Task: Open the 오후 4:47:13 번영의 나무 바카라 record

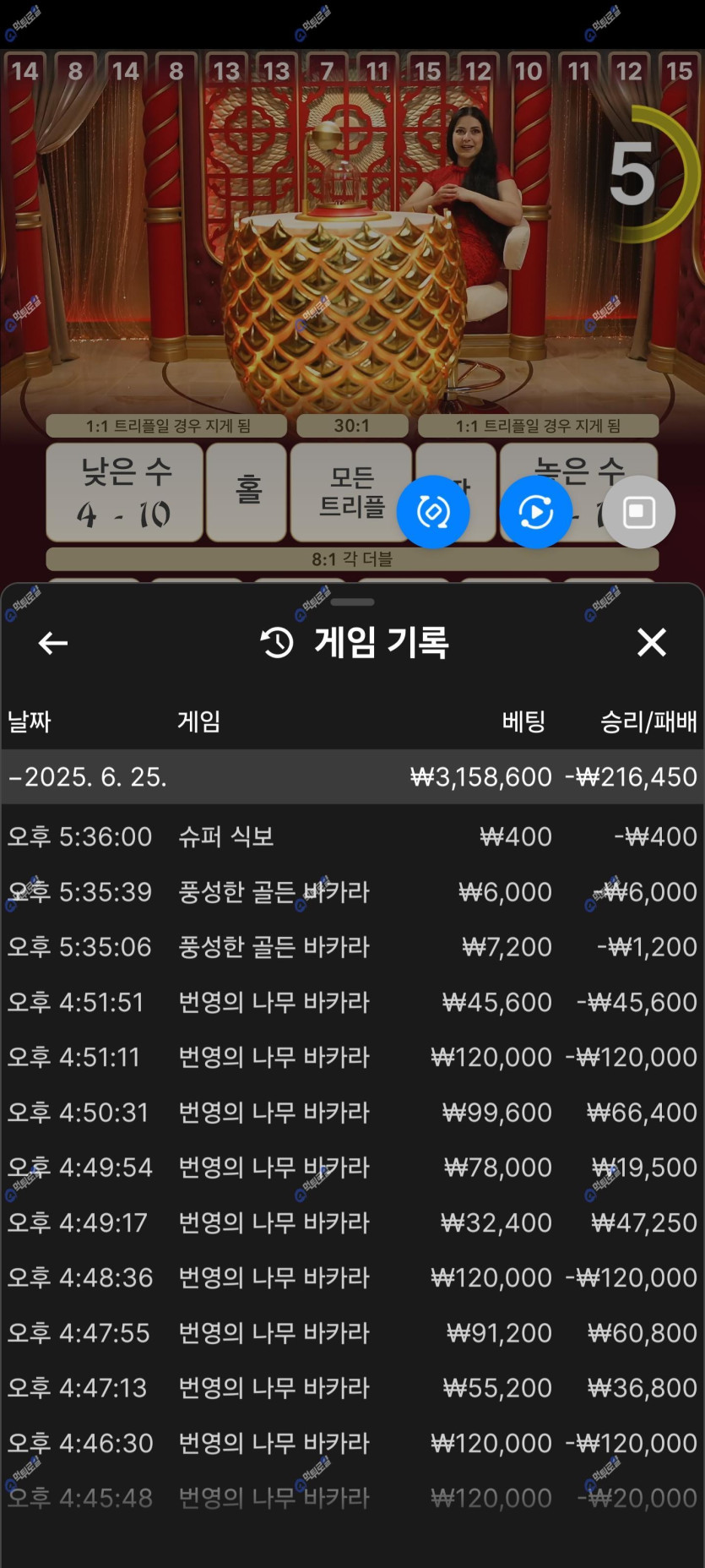Action: click(x=352, y=1387)
